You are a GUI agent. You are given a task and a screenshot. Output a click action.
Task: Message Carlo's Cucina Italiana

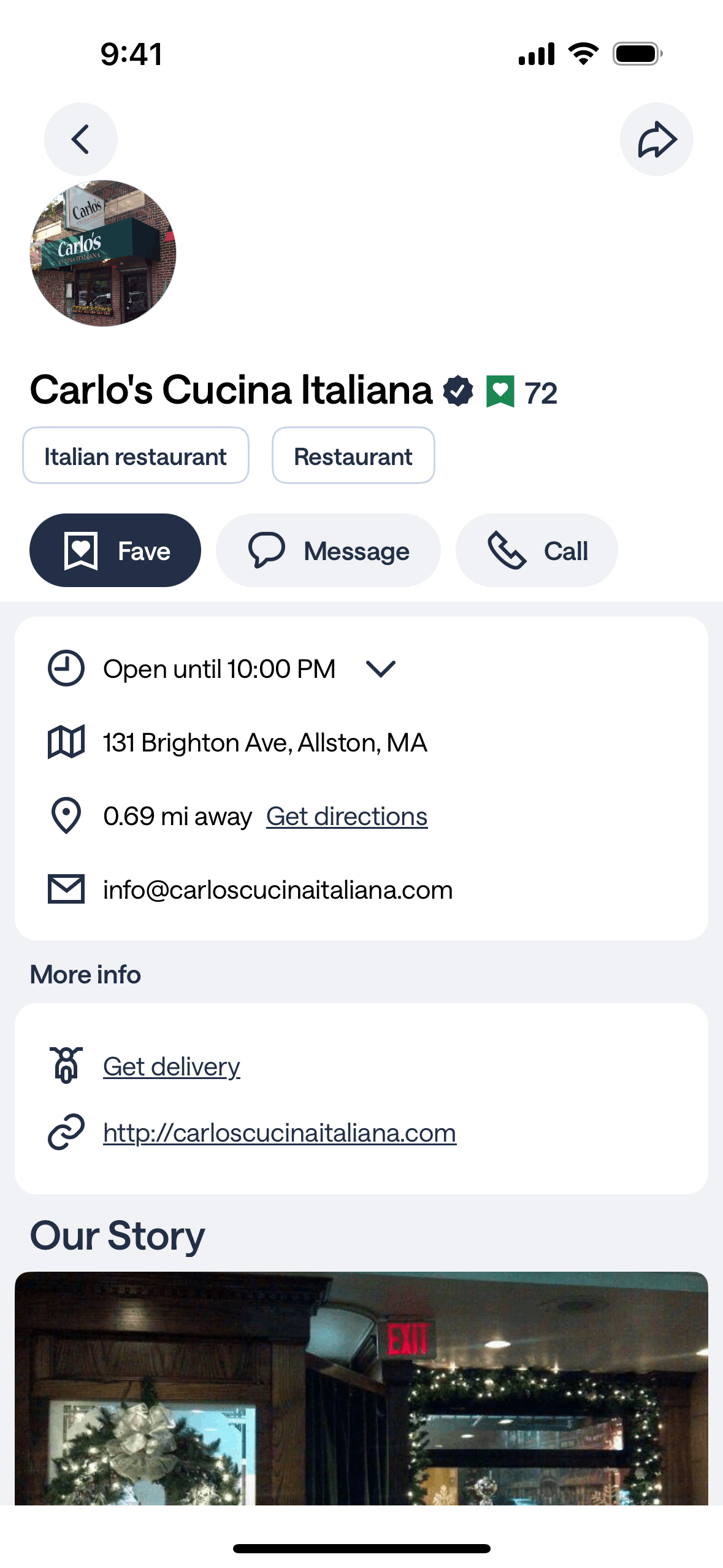(x=328, y=550)
